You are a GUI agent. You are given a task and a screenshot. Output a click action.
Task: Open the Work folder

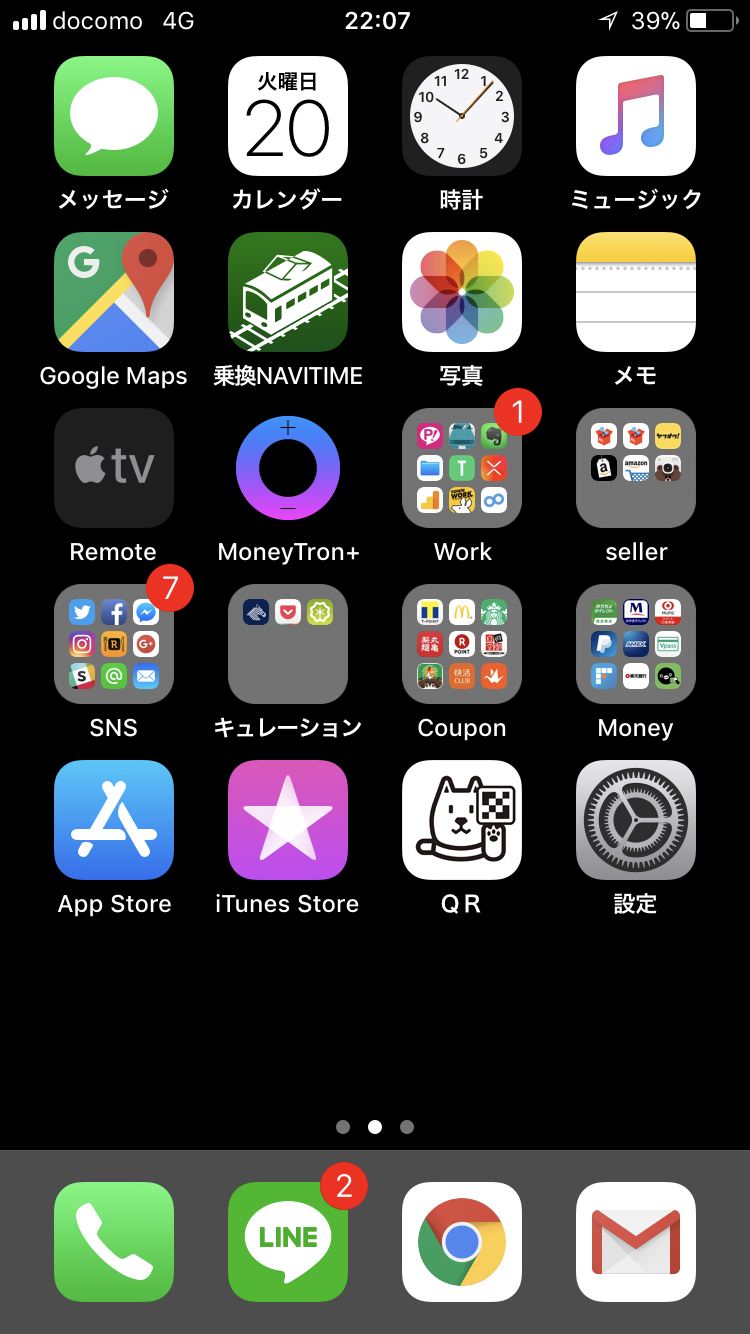pos(462,468)
